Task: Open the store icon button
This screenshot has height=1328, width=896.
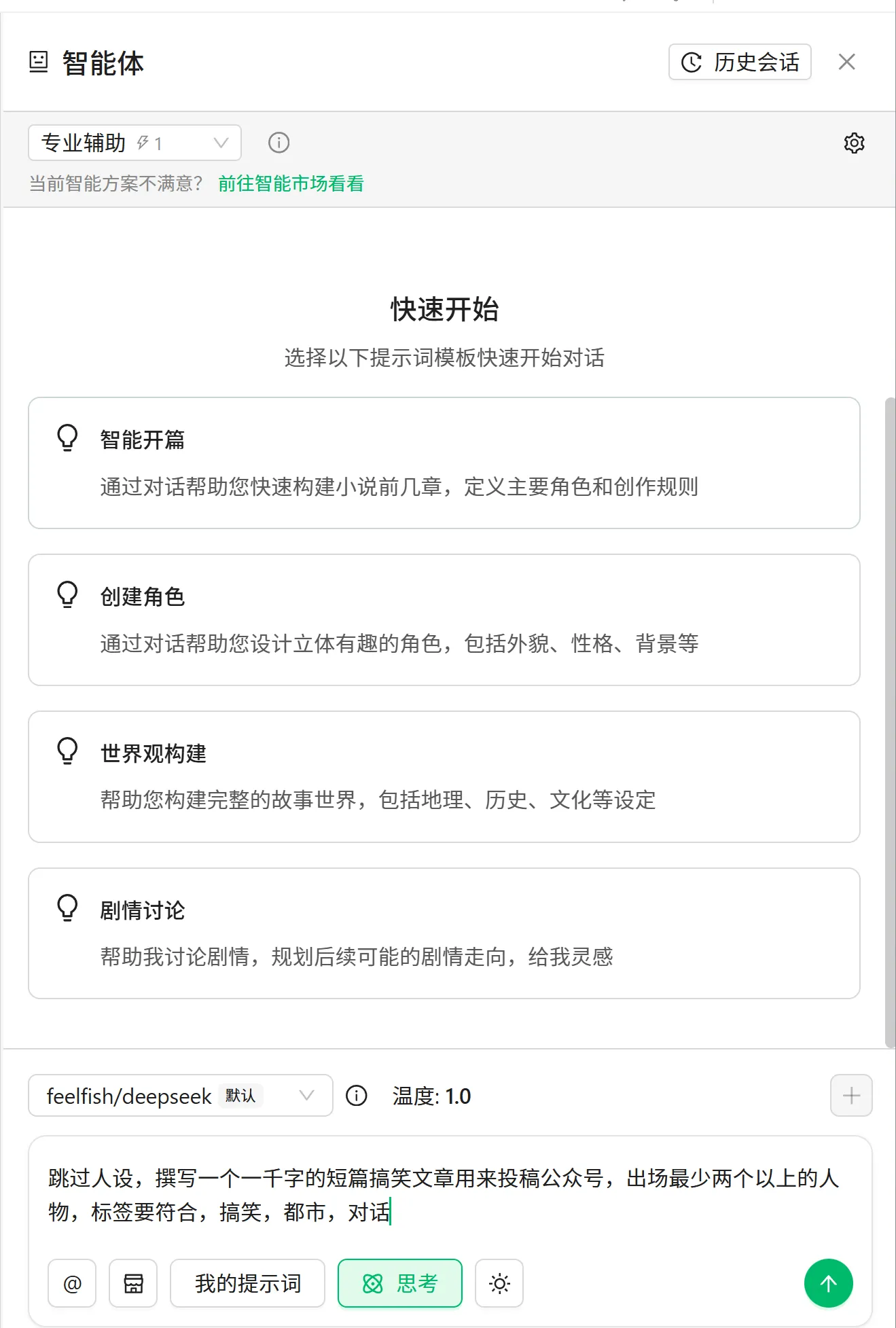Action: tap(133, 1283)
